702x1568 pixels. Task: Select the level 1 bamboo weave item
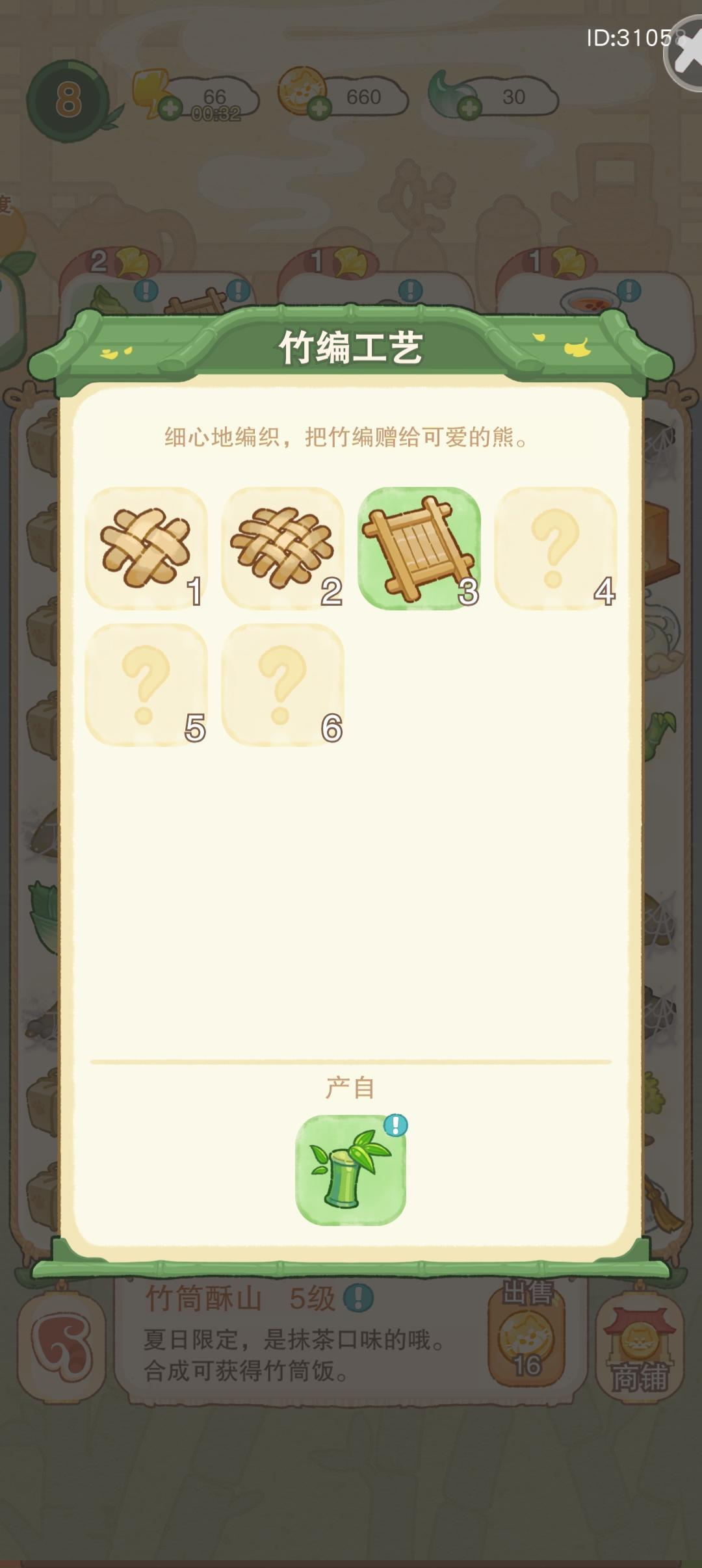coord(146,548)
